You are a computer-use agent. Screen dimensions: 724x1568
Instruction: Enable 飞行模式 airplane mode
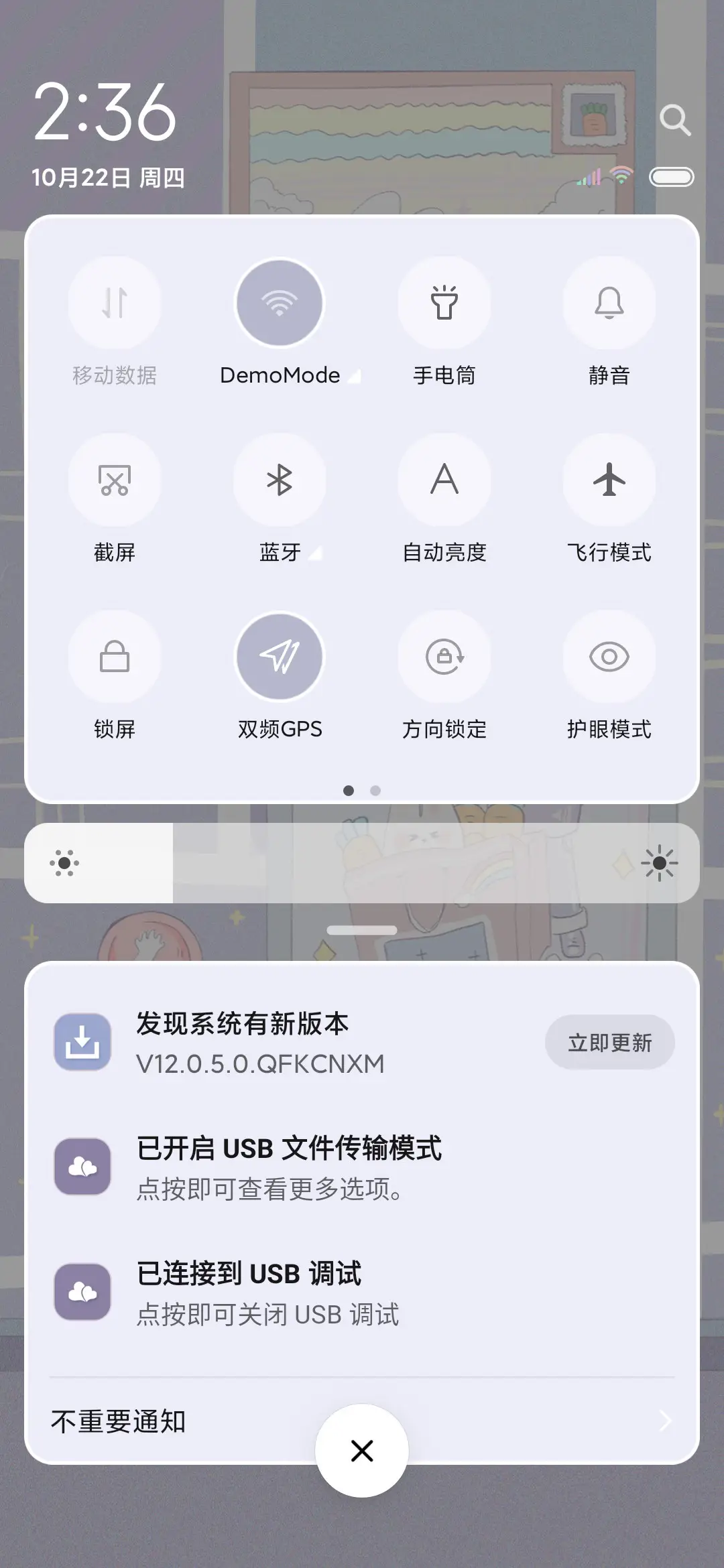[x=609, y=480]
